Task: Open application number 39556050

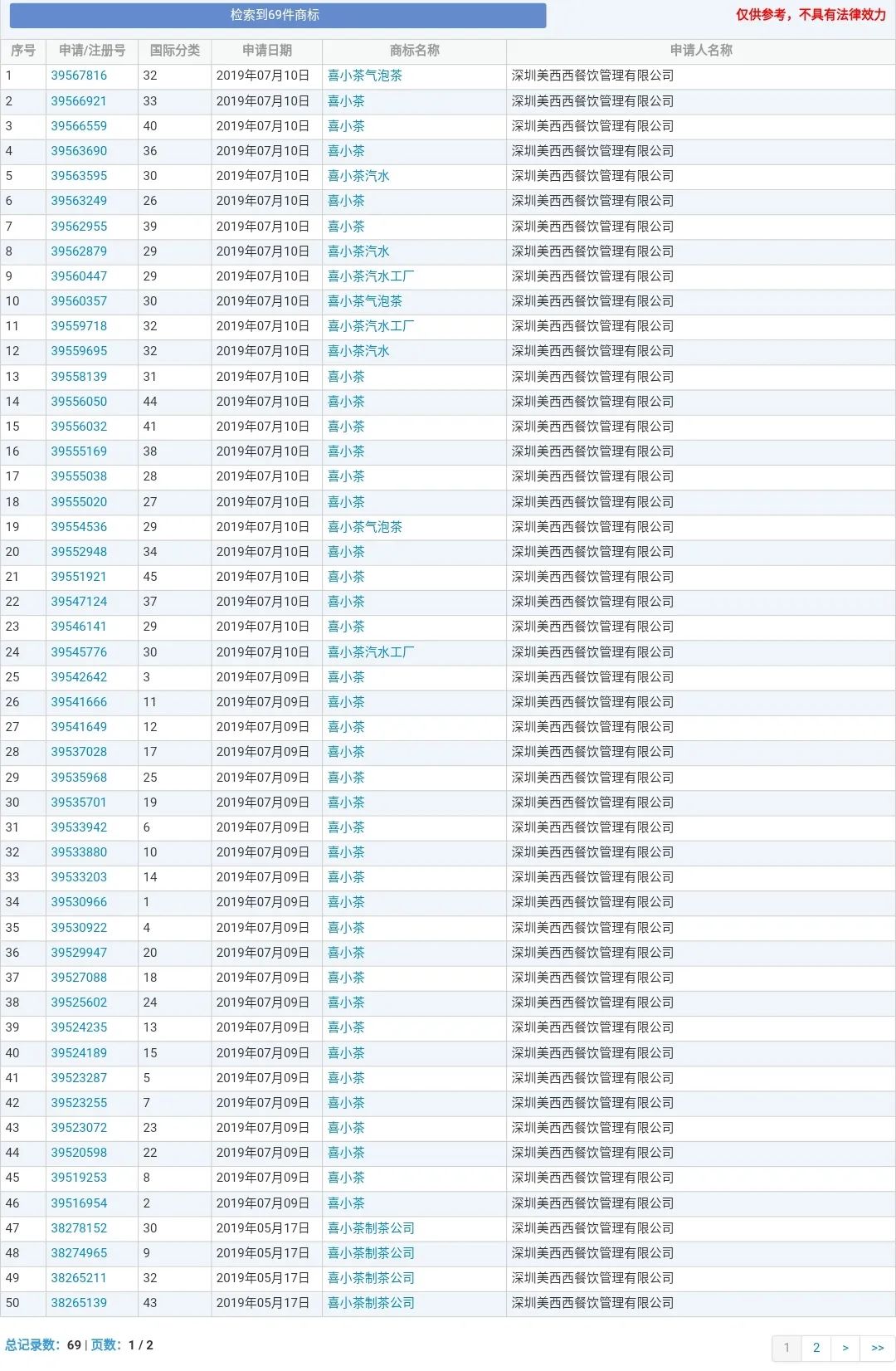Action: [x=79, y=402]
